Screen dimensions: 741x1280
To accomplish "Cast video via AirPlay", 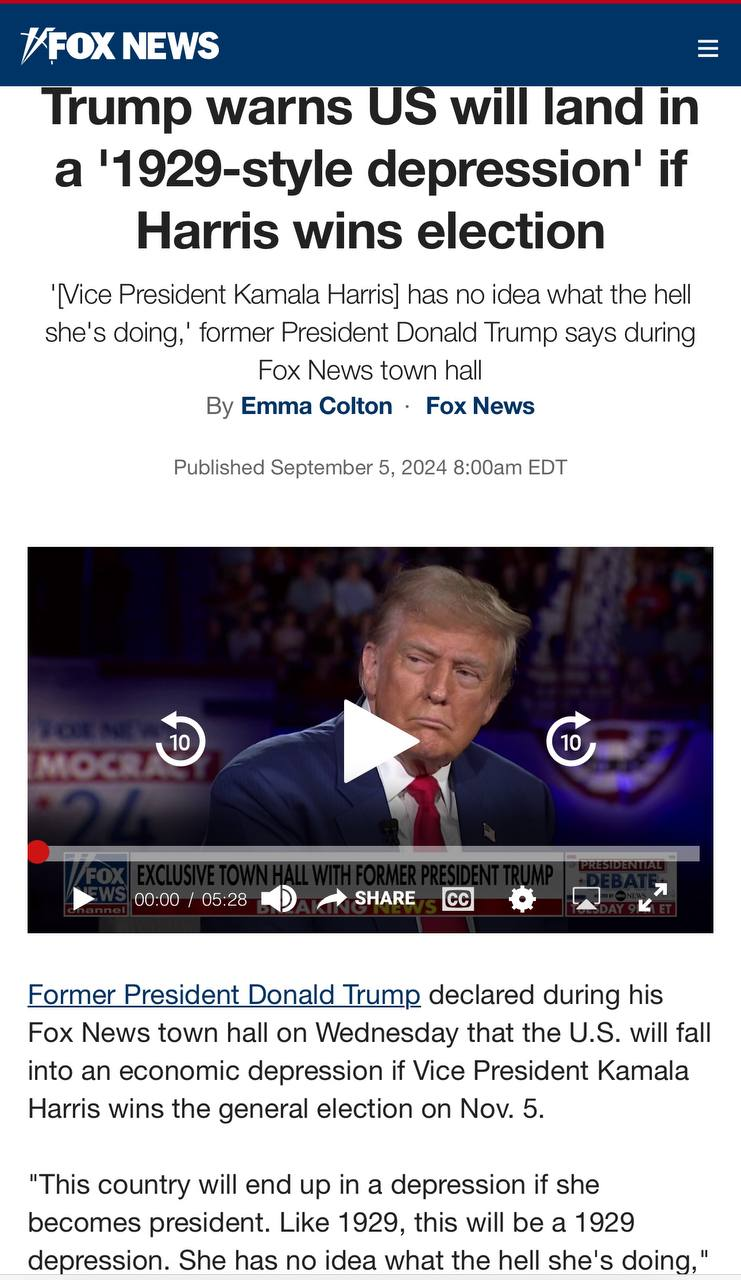I will [587, 899].
